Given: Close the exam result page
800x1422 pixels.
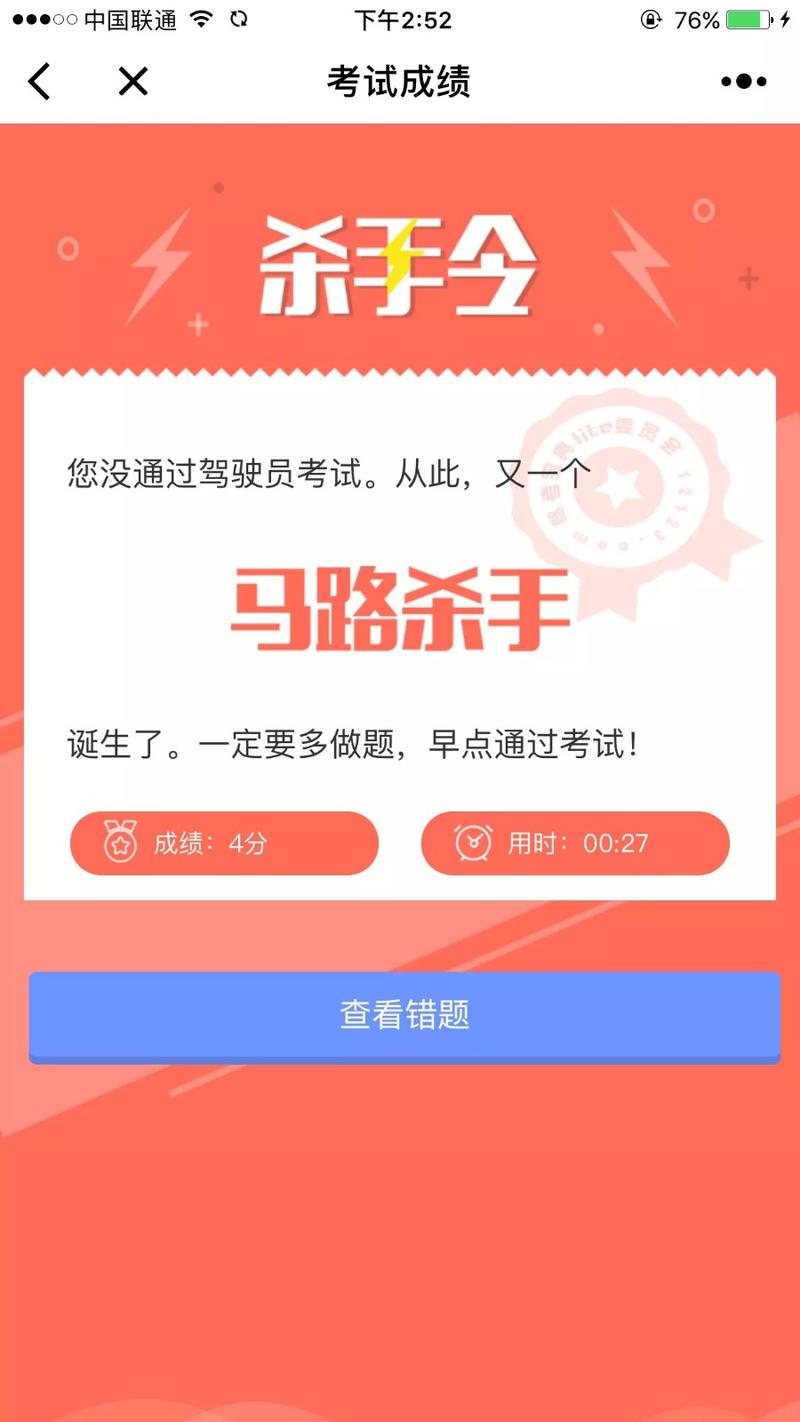Looking at the screenshot, I should [133, 82].
